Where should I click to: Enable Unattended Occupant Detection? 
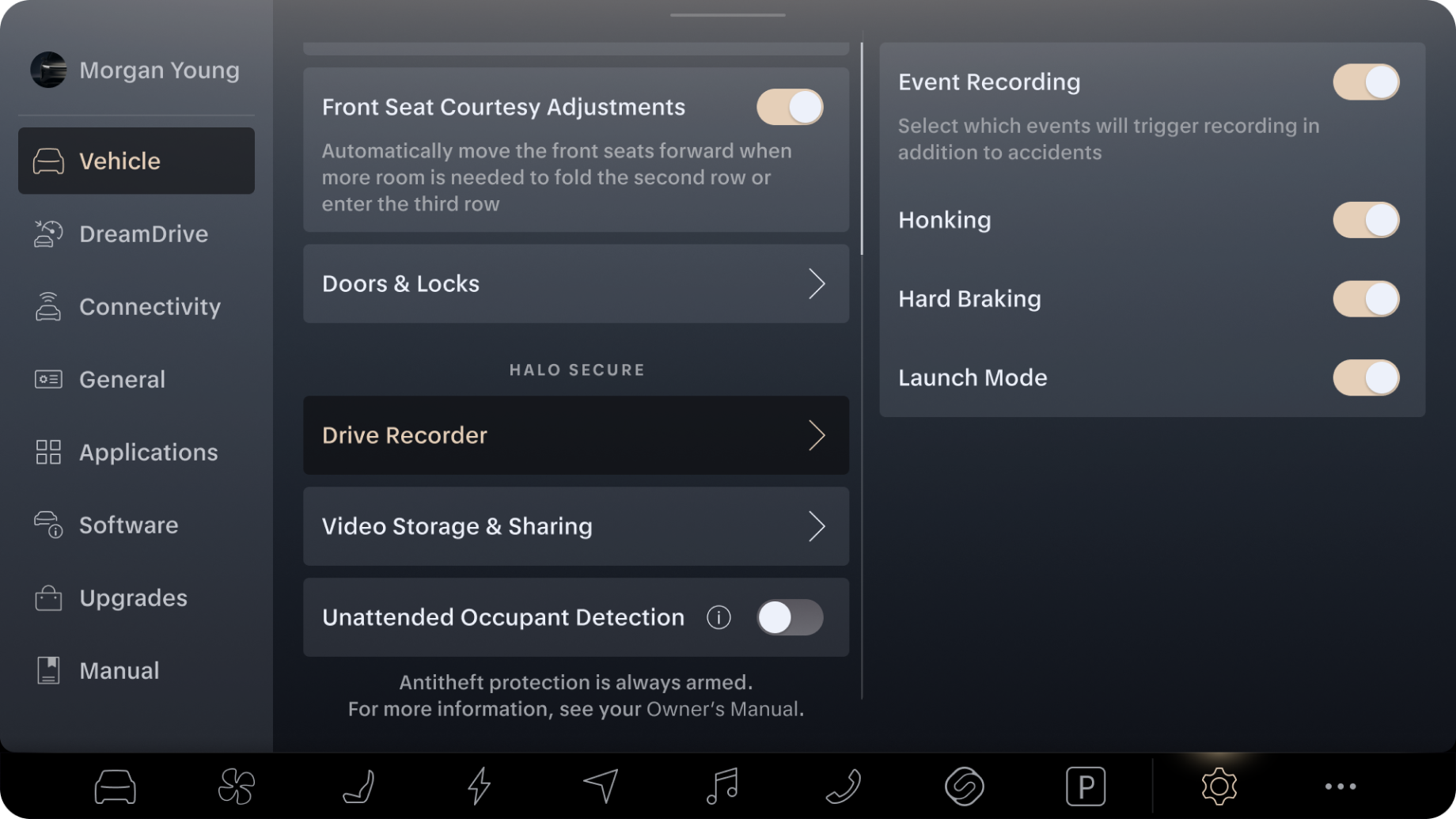coord(789,618)
